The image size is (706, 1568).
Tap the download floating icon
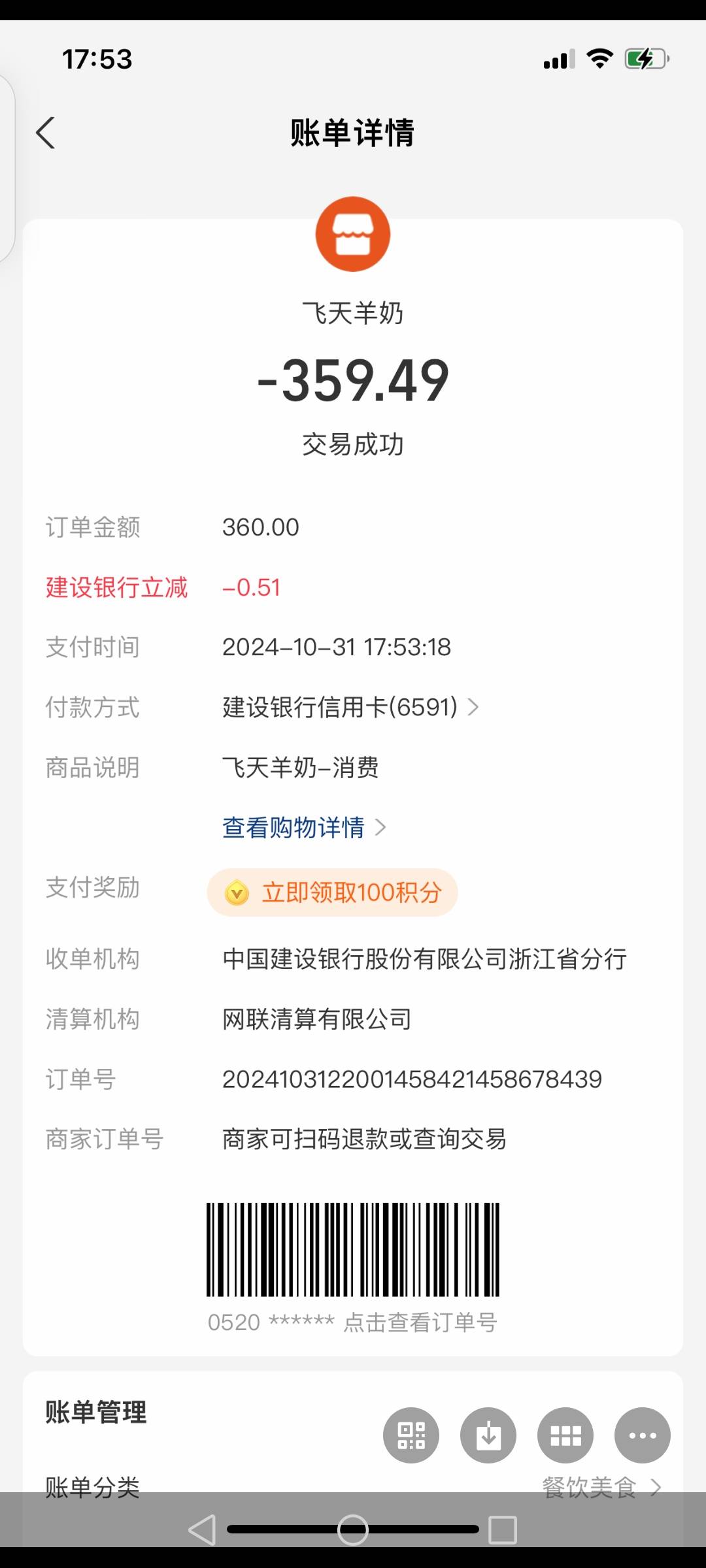click(488, 1435)
